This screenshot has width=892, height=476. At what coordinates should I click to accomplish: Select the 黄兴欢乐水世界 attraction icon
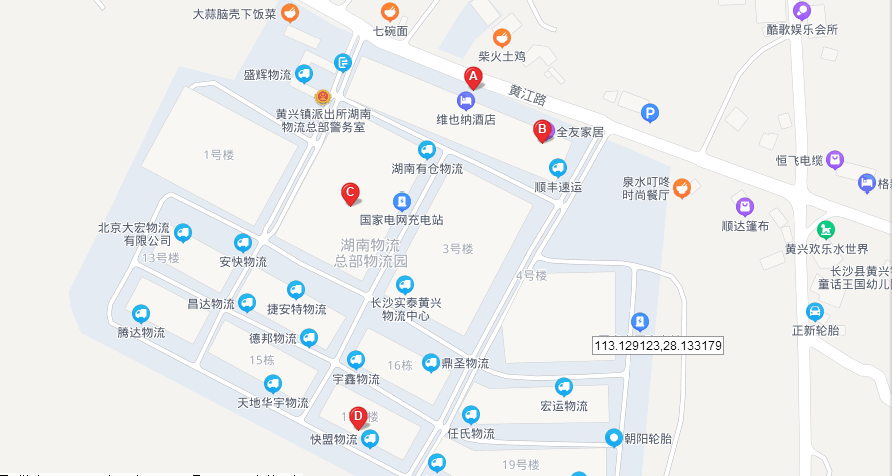824,230
